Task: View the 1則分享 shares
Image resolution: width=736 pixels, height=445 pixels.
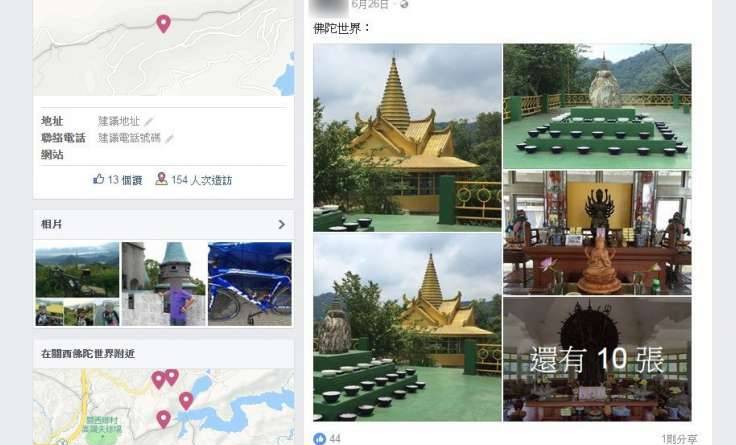Action: (679, 439)
